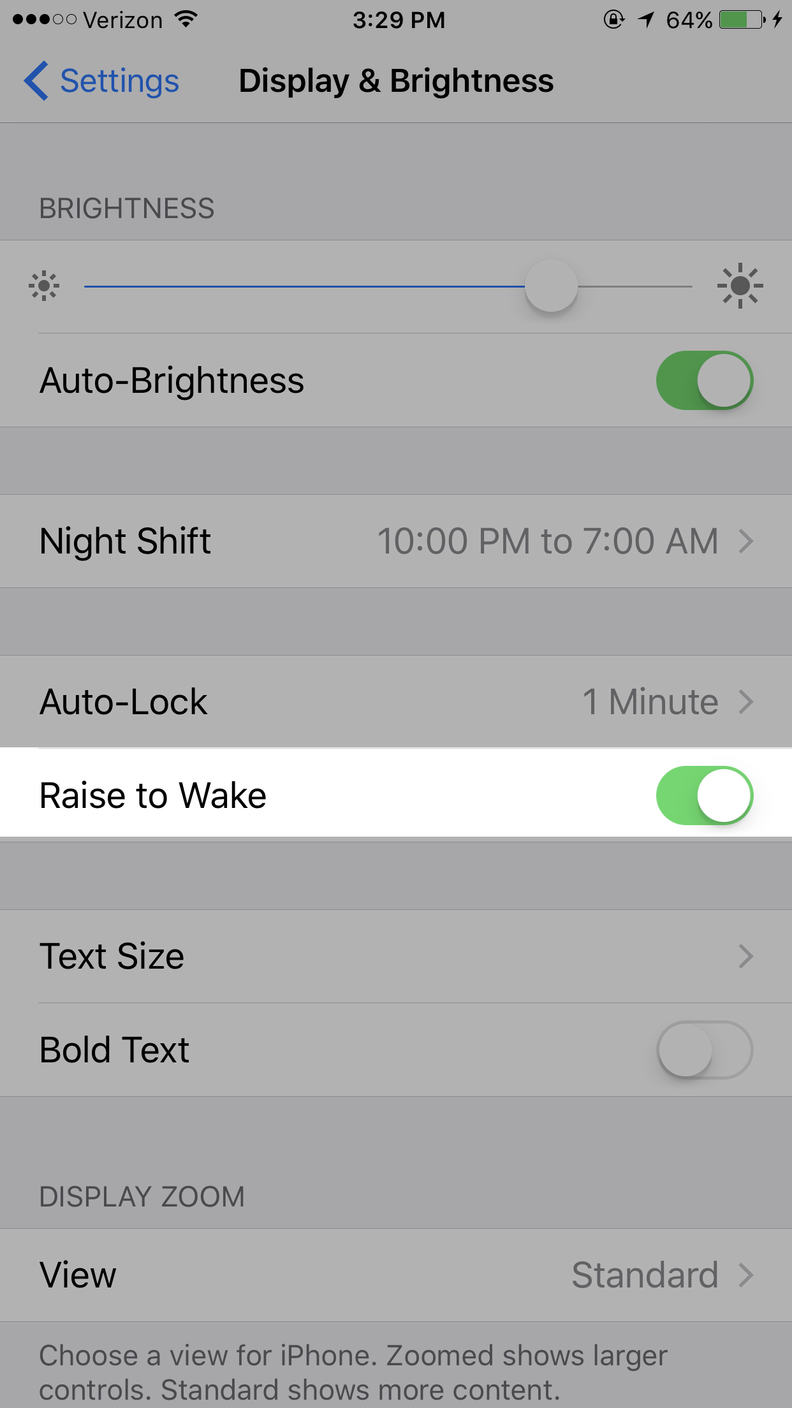Expand the Night Shift settings
Viewport: 792px width, 1408px height.
pyautogui.click(x=396, y=541)
